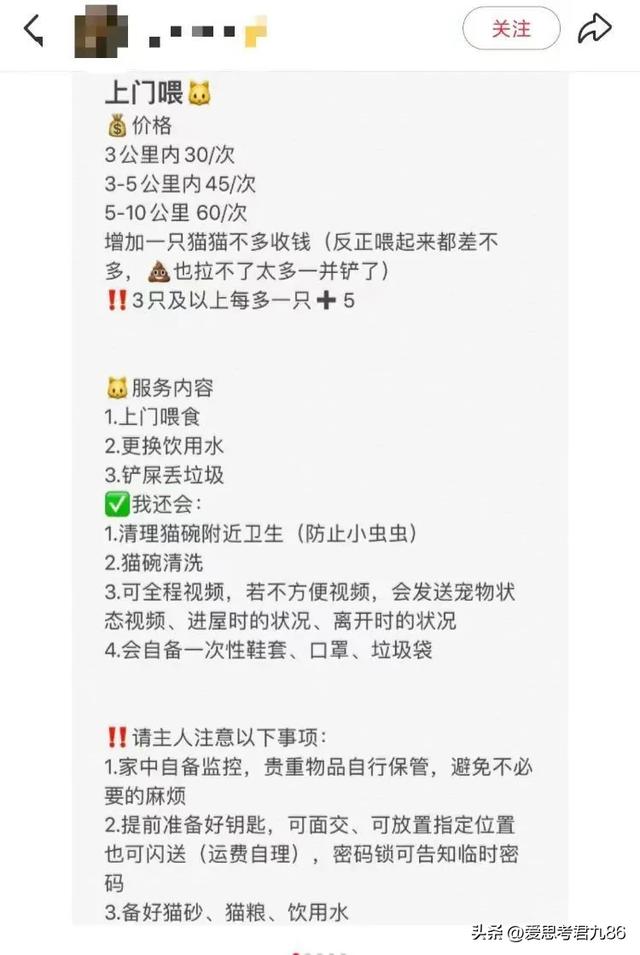Share this post
Viewport: 640px width, 955px height.
(x=595, y=29)
